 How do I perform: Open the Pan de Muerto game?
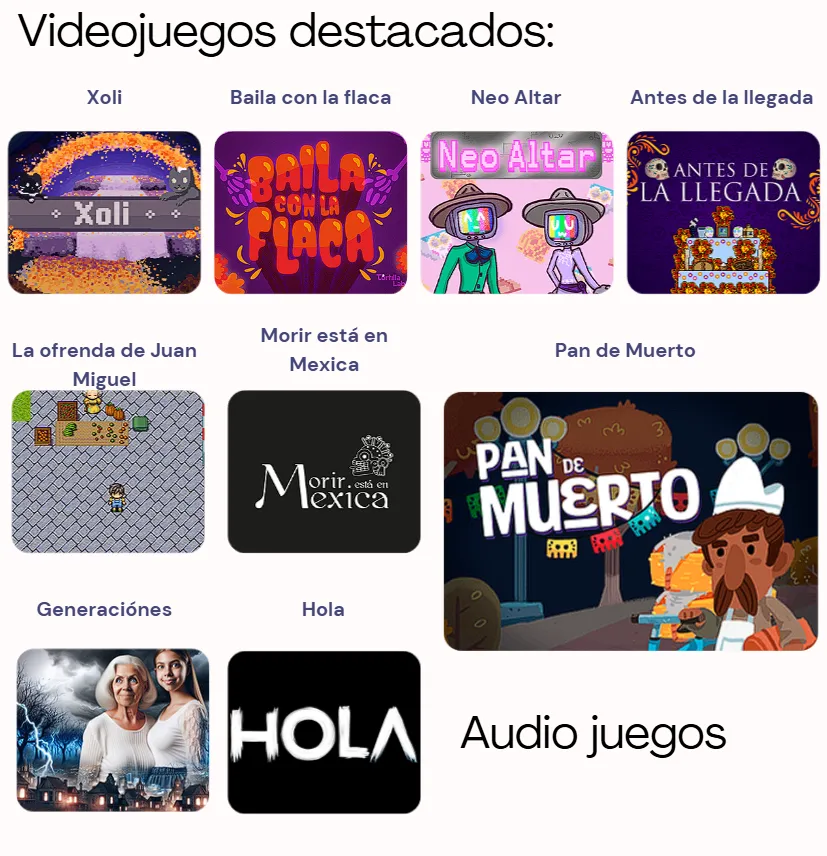point(630,521)
